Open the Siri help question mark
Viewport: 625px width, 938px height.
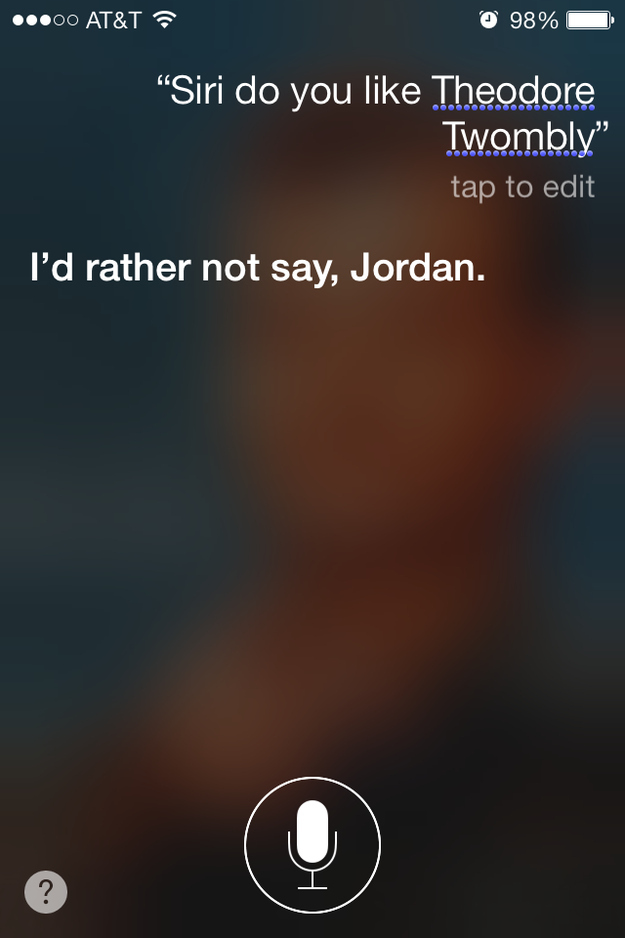pyautogui.click(x=46, y=891)
